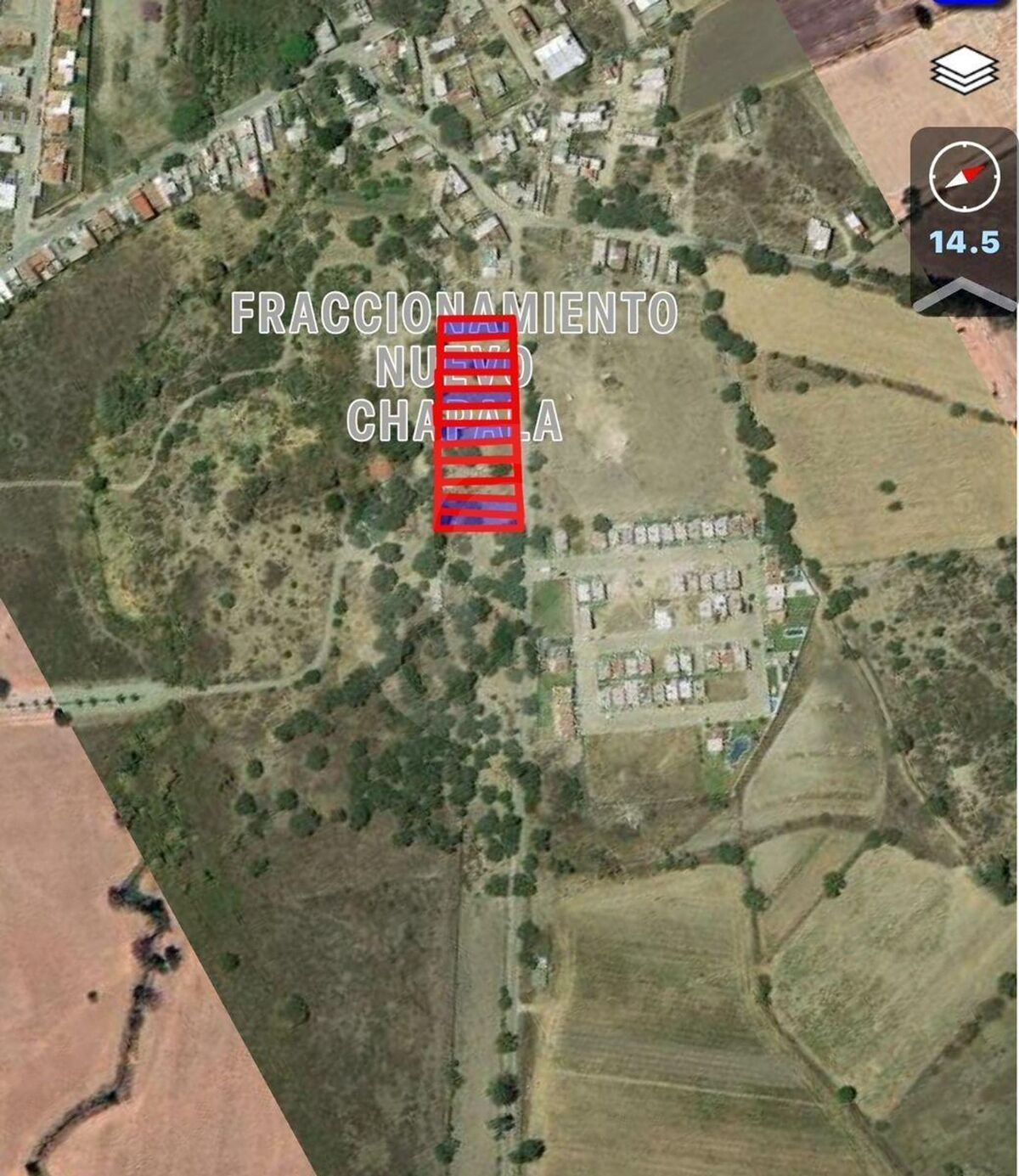The width and height of the screenshot is (1019, 1176).
Task: Open the map layers selector
Action: pos(964,70)
